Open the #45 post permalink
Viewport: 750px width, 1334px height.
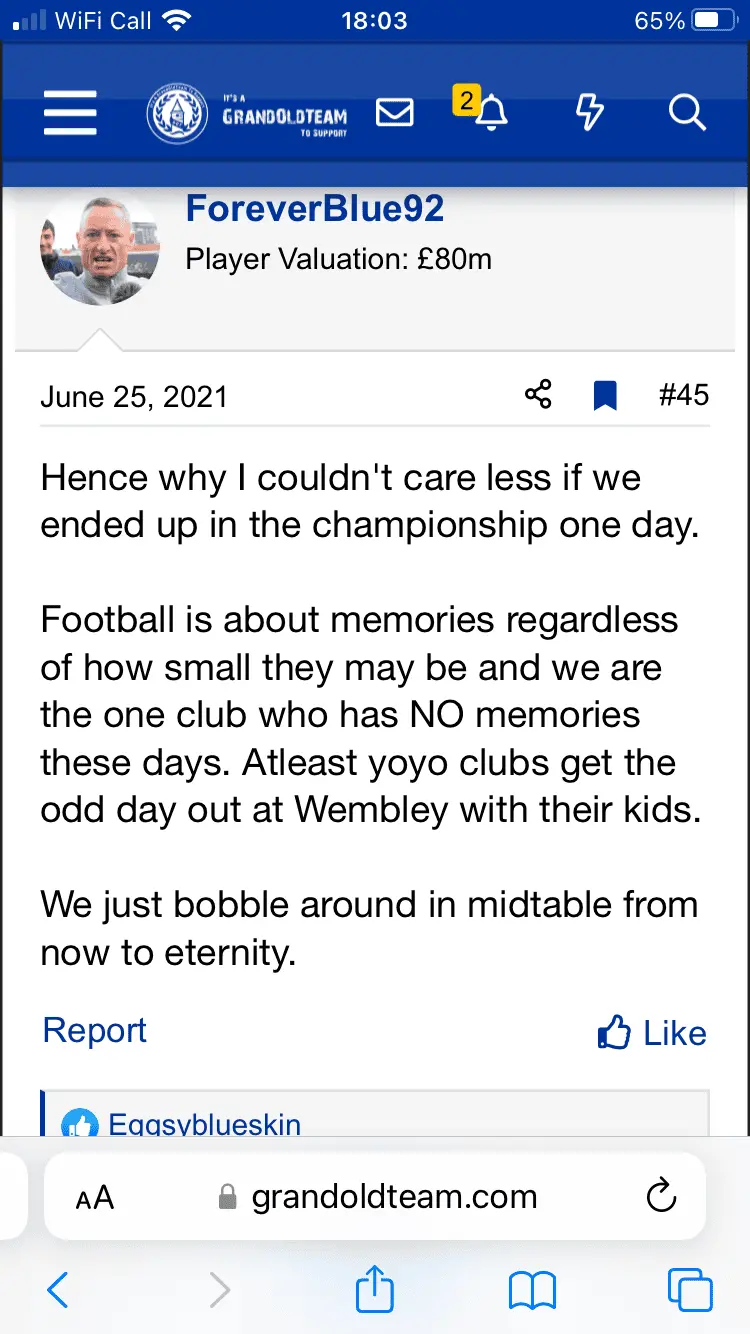point(684,395)
